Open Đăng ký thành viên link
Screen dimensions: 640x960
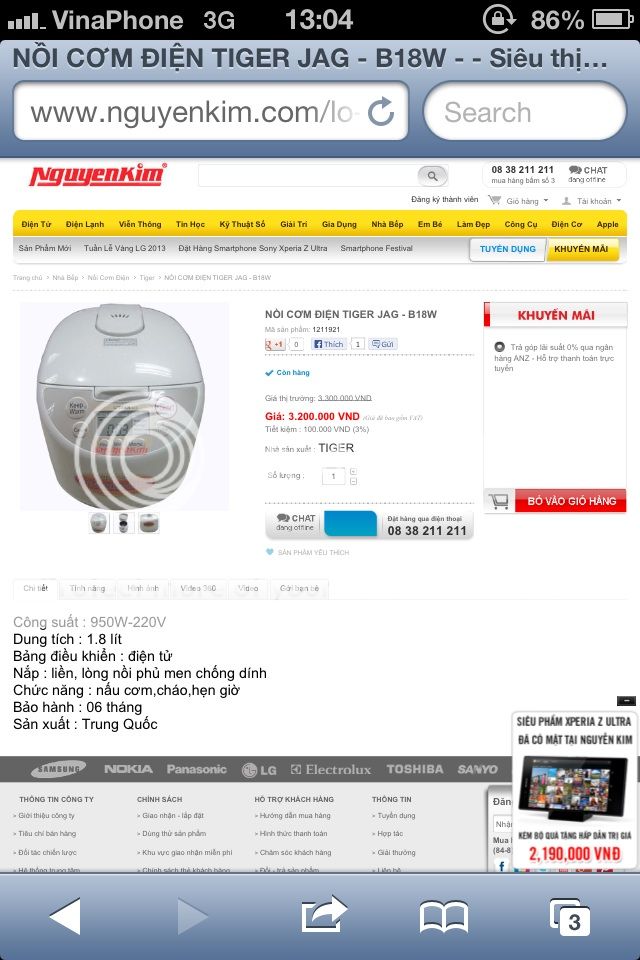444,200
